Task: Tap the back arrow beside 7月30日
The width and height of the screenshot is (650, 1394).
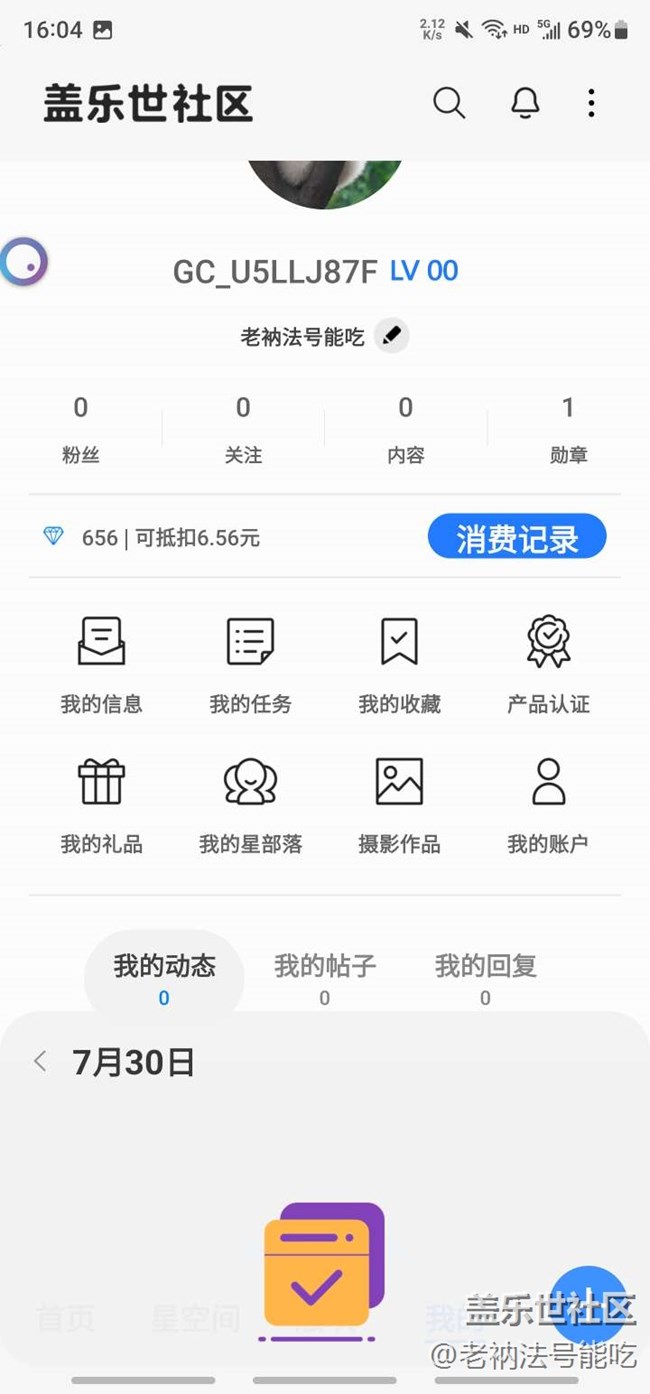Action: pyautogui.click(x=40, y=1062)
